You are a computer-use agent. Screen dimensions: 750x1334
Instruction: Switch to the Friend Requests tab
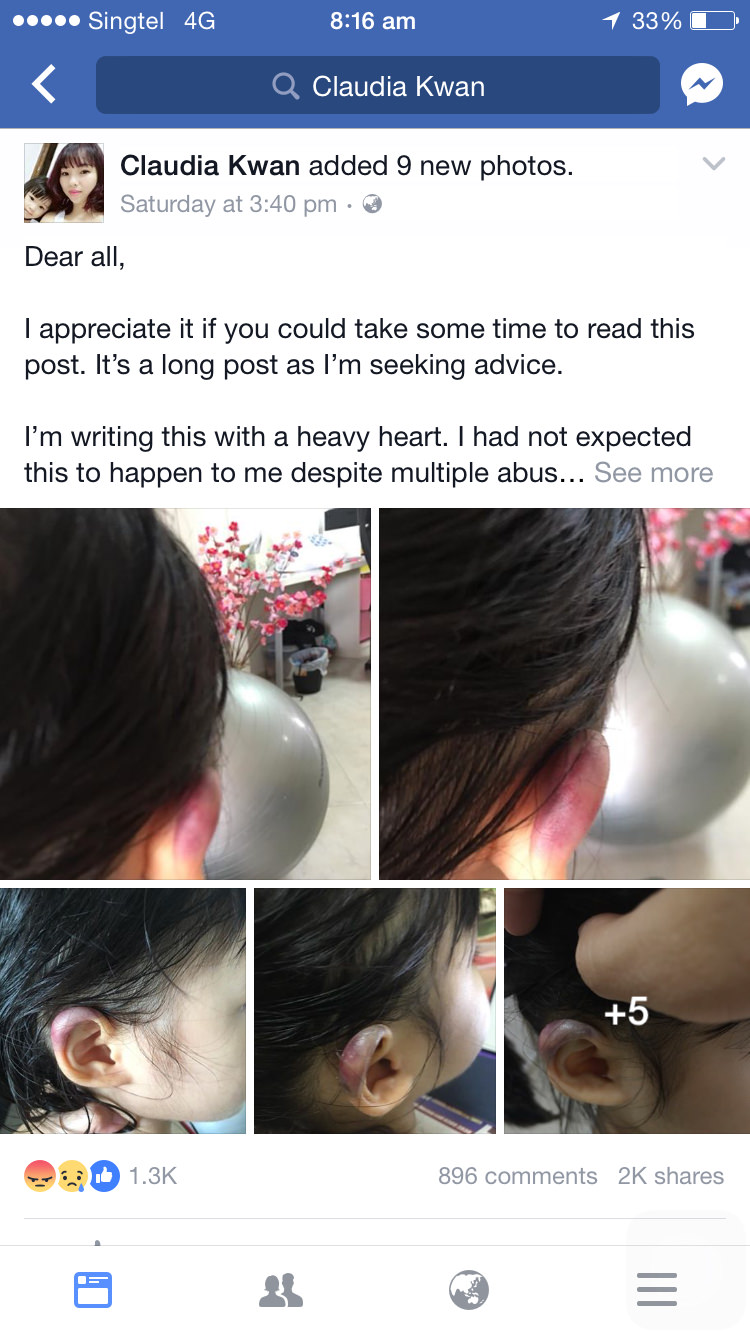point(281,1289)
